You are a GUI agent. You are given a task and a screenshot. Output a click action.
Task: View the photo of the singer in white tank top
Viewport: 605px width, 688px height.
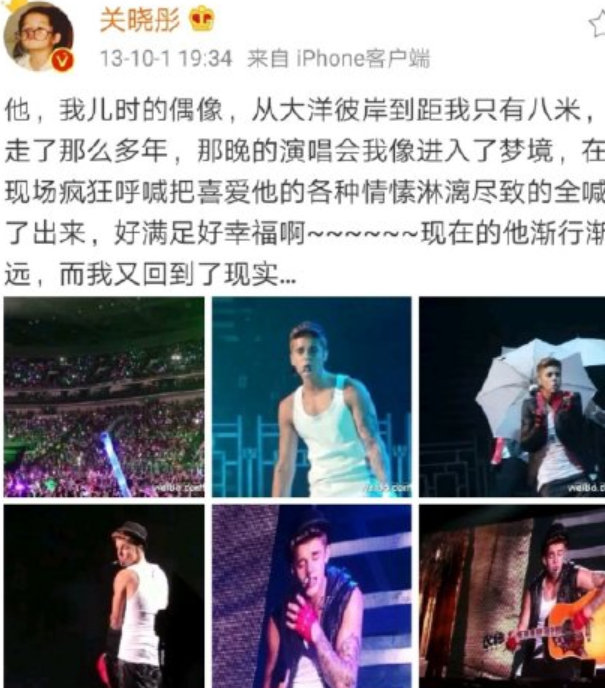[311, 396]
